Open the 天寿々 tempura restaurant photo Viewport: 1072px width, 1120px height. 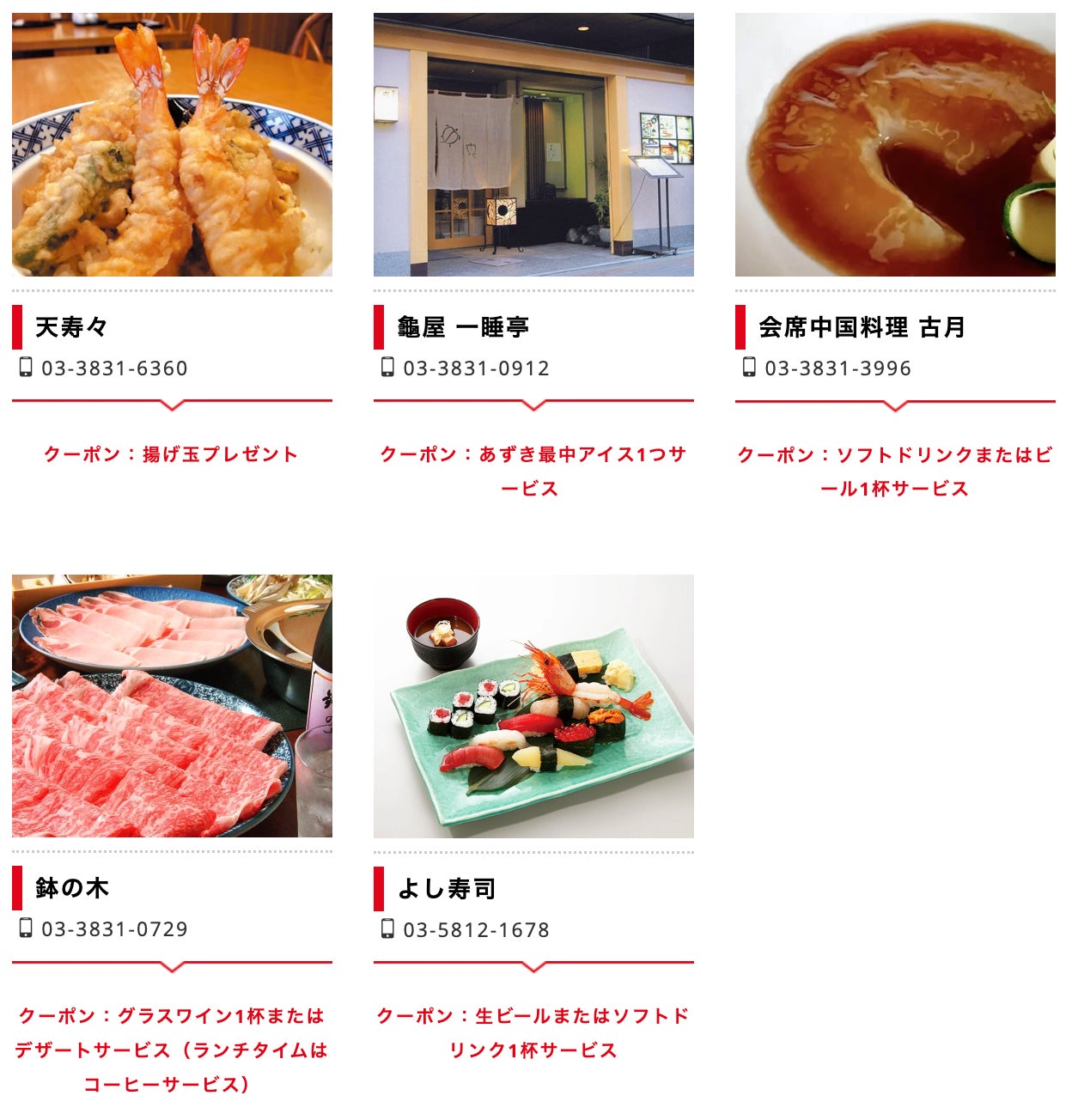(x=172, y=144)
